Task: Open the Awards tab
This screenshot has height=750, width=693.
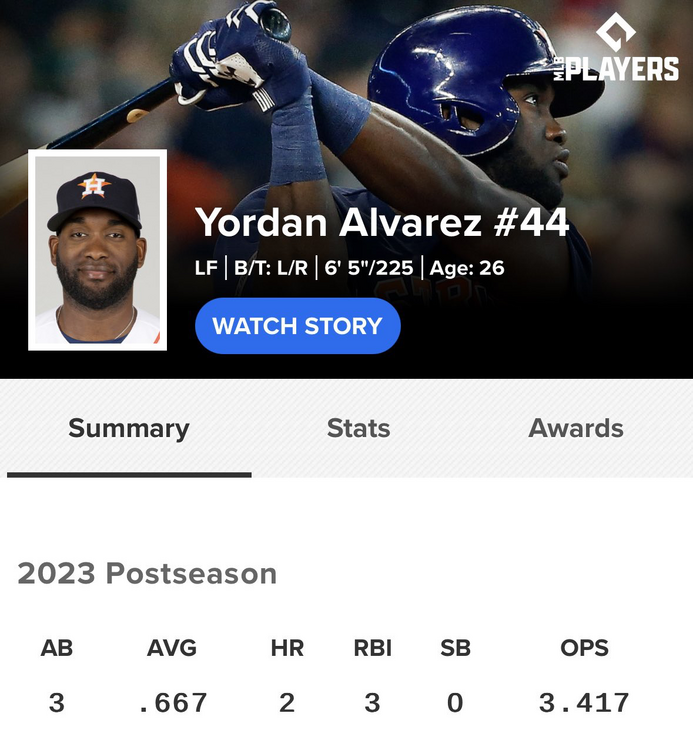Action: tap(576, 428)
